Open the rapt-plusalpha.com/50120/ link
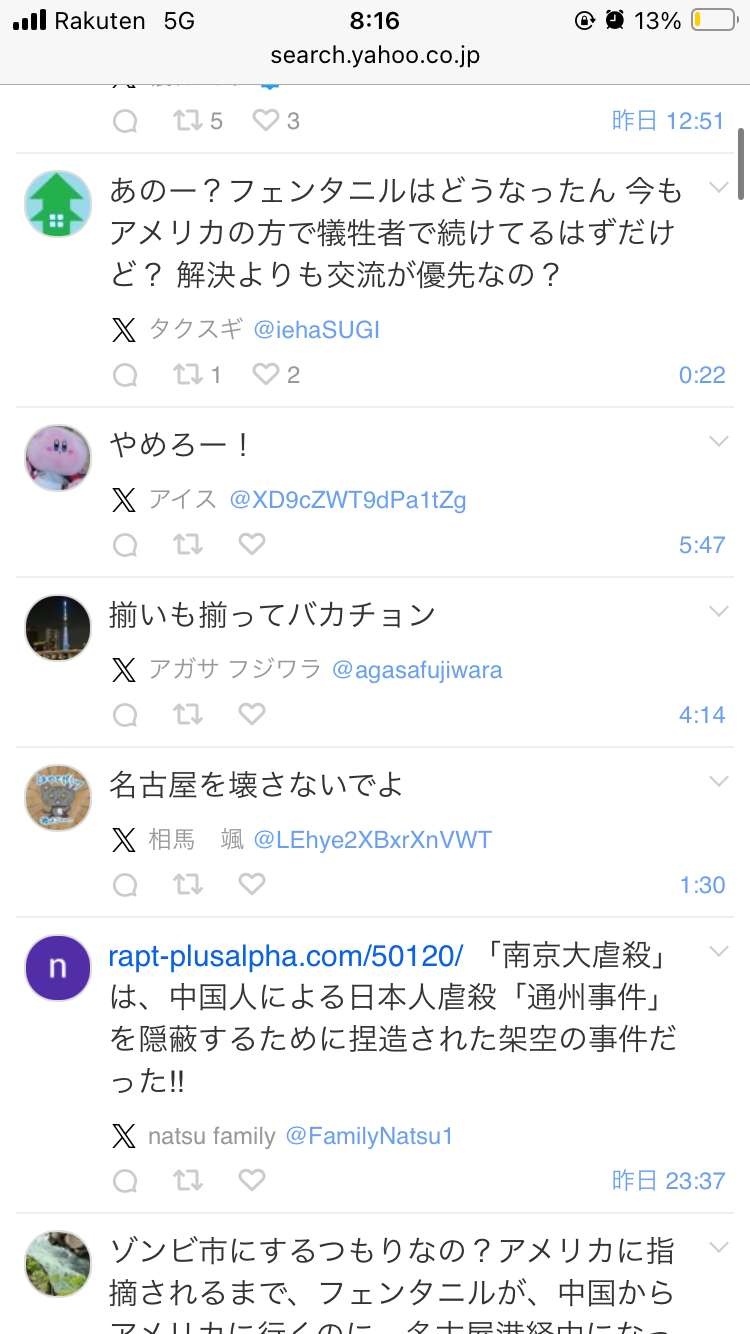The image size is (750, 1334). pos(286,957)
